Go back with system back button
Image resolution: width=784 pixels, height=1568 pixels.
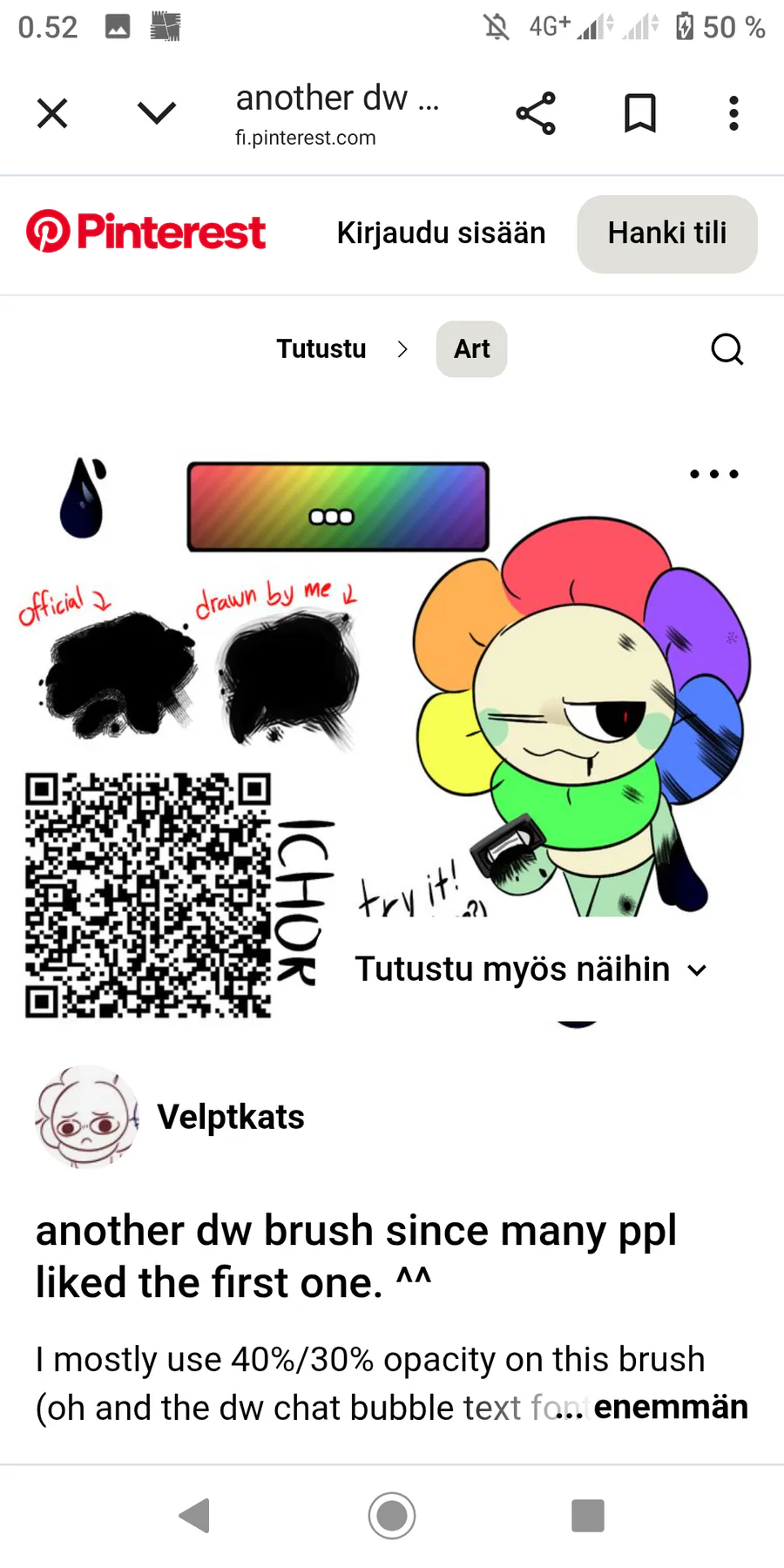(x=195, y=1516)
